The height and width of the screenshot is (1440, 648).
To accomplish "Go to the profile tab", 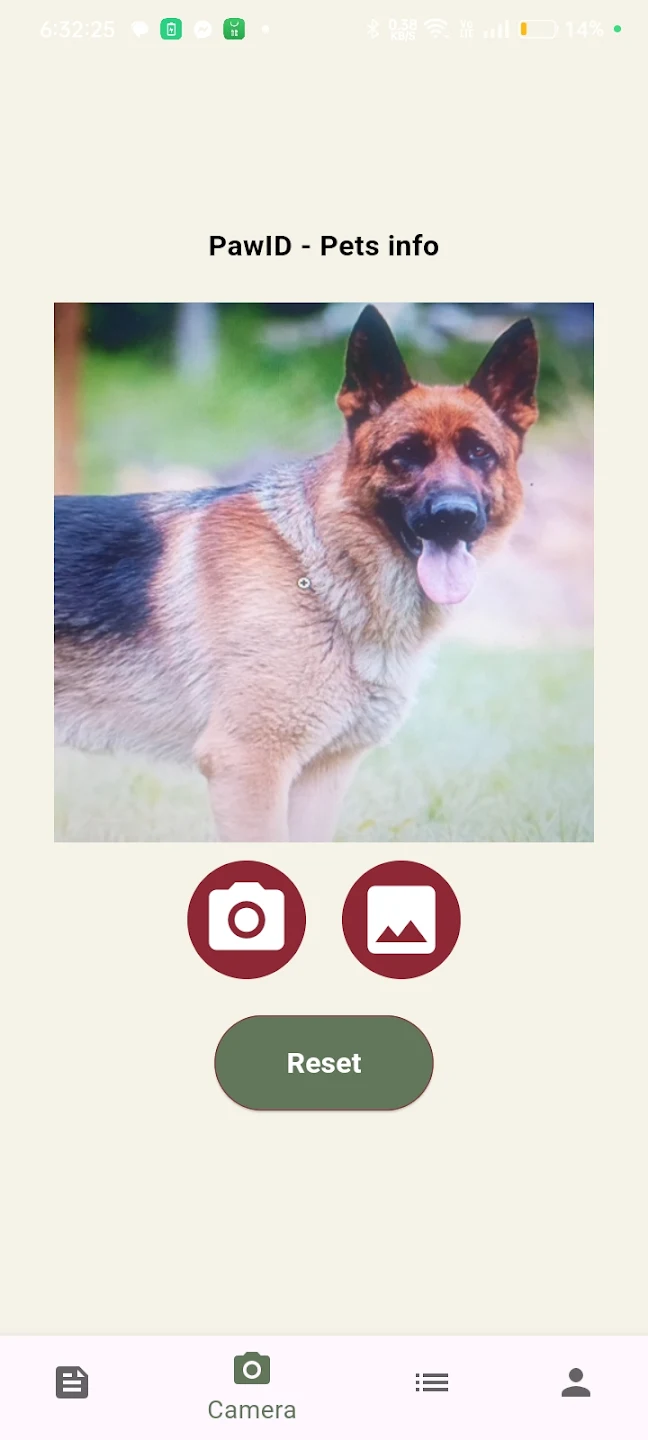I will [575, 1383].
